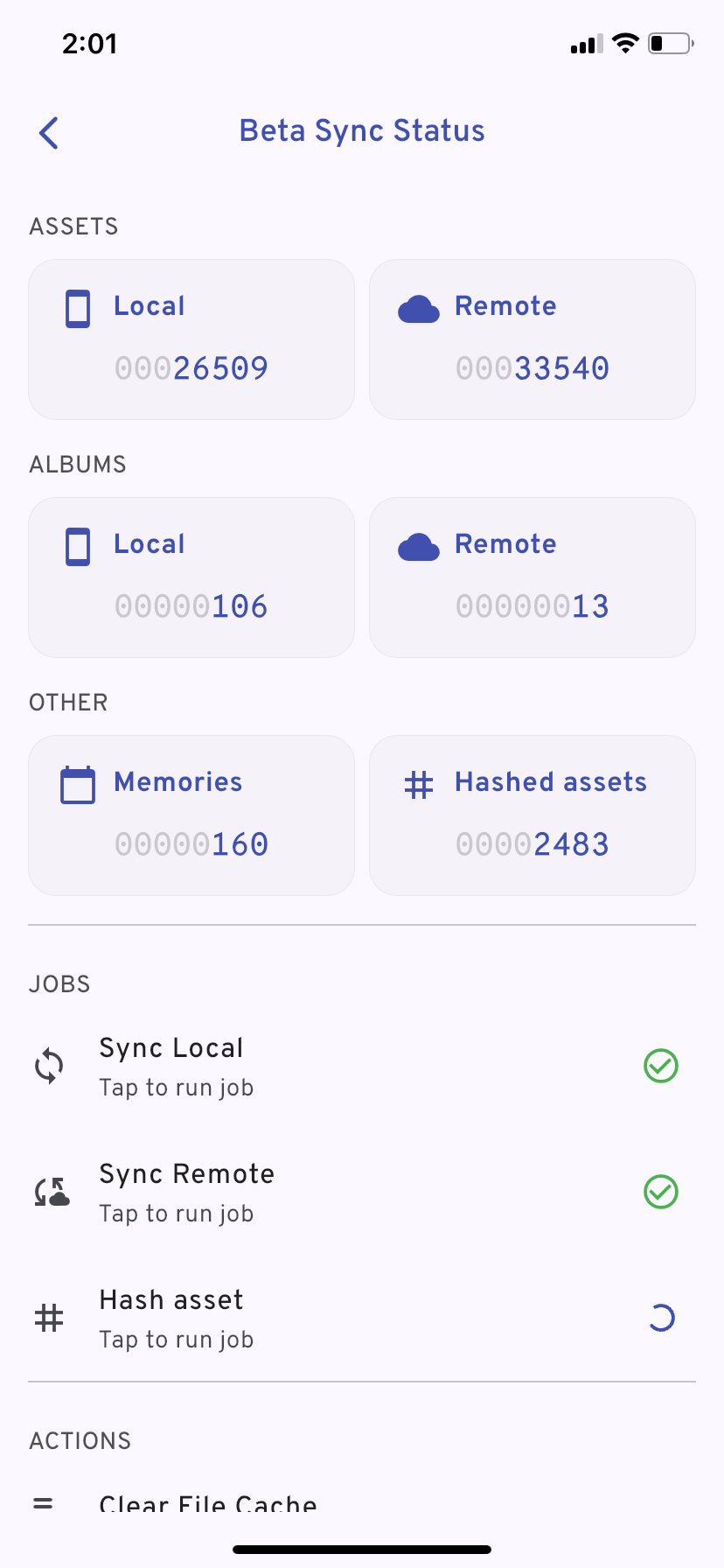Tap the Clear File Cache action

tap(207, 1503)
